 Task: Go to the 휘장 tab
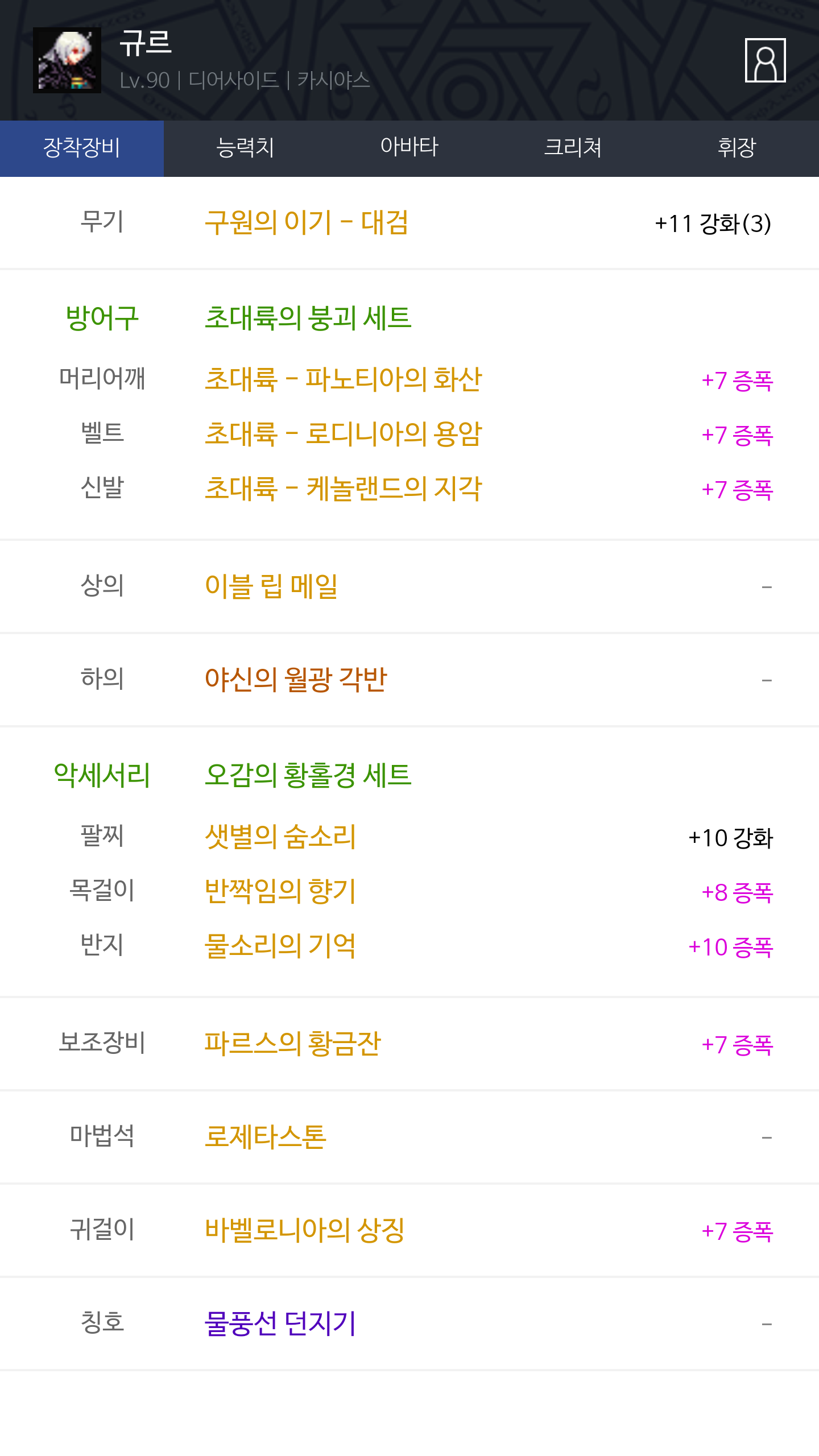737,148
